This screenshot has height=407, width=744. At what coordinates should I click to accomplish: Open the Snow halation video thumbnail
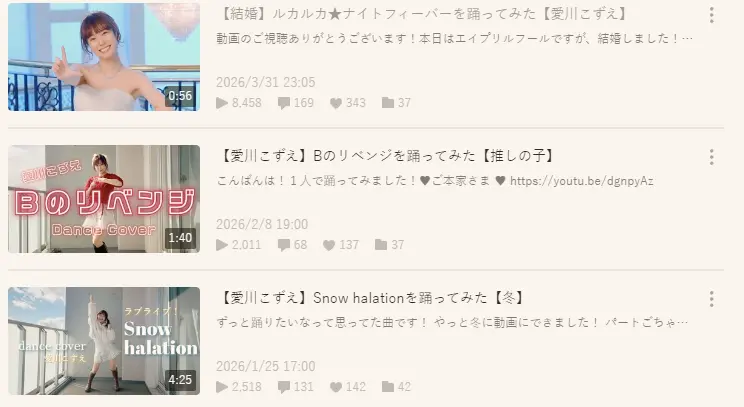click(x=104, y=341)
